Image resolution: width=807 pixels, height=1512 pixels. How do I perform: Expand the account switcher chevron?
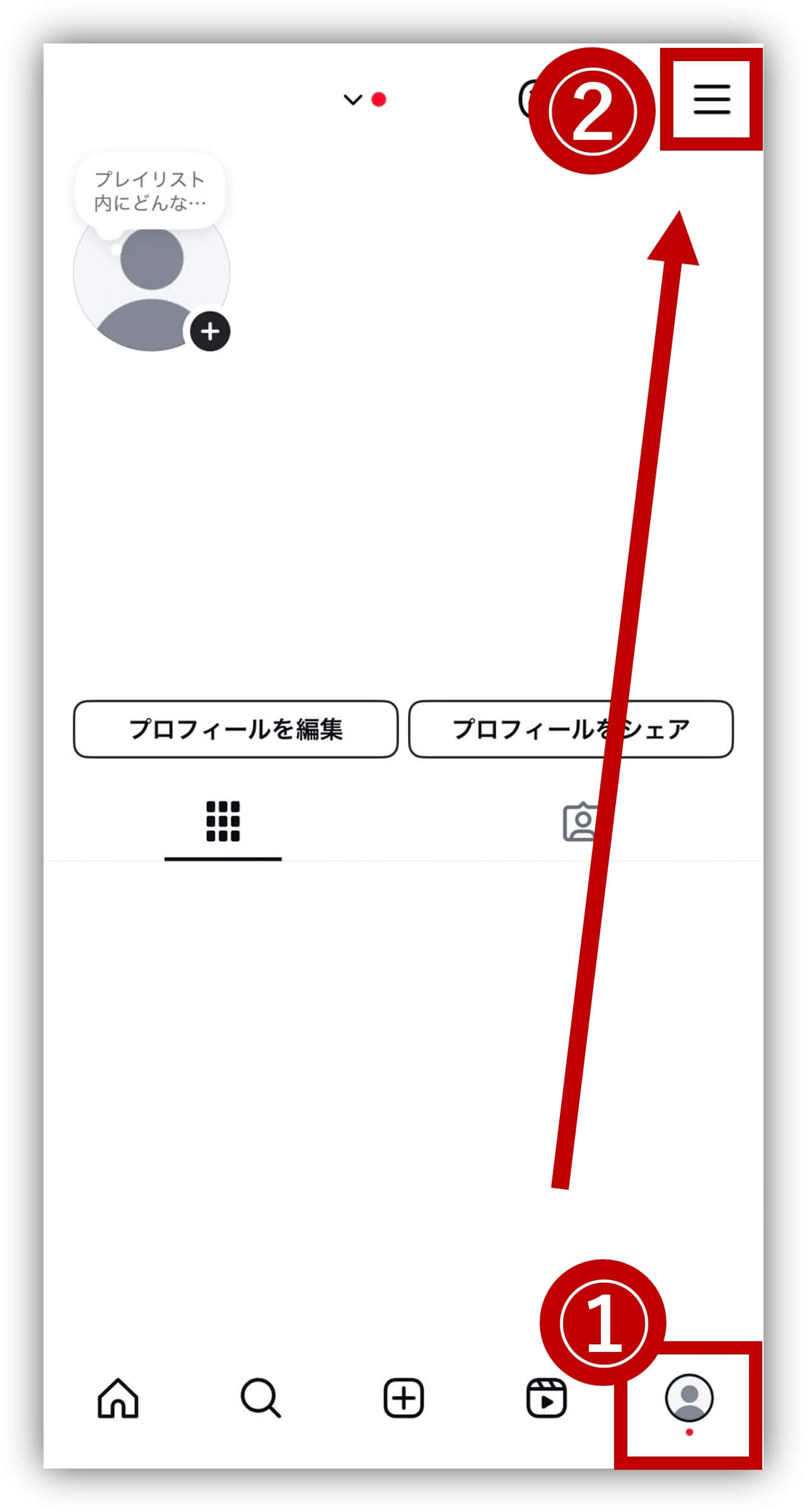[x=352, y=100]
